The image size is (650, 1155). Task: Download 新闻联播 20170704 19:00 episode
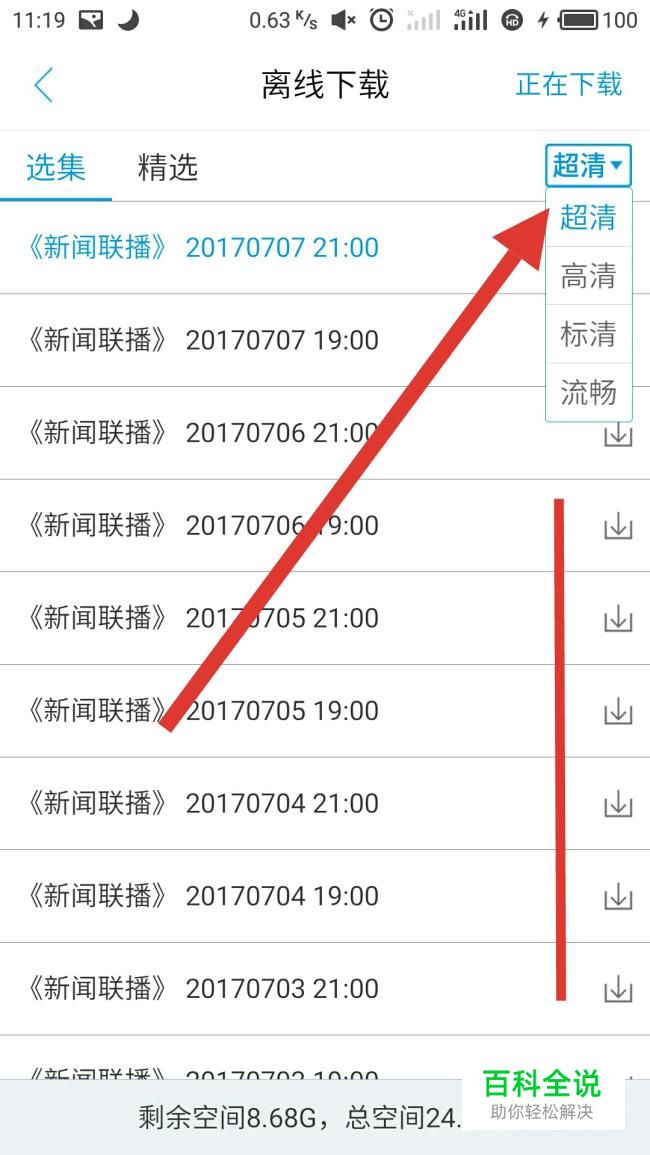[618, 896]
